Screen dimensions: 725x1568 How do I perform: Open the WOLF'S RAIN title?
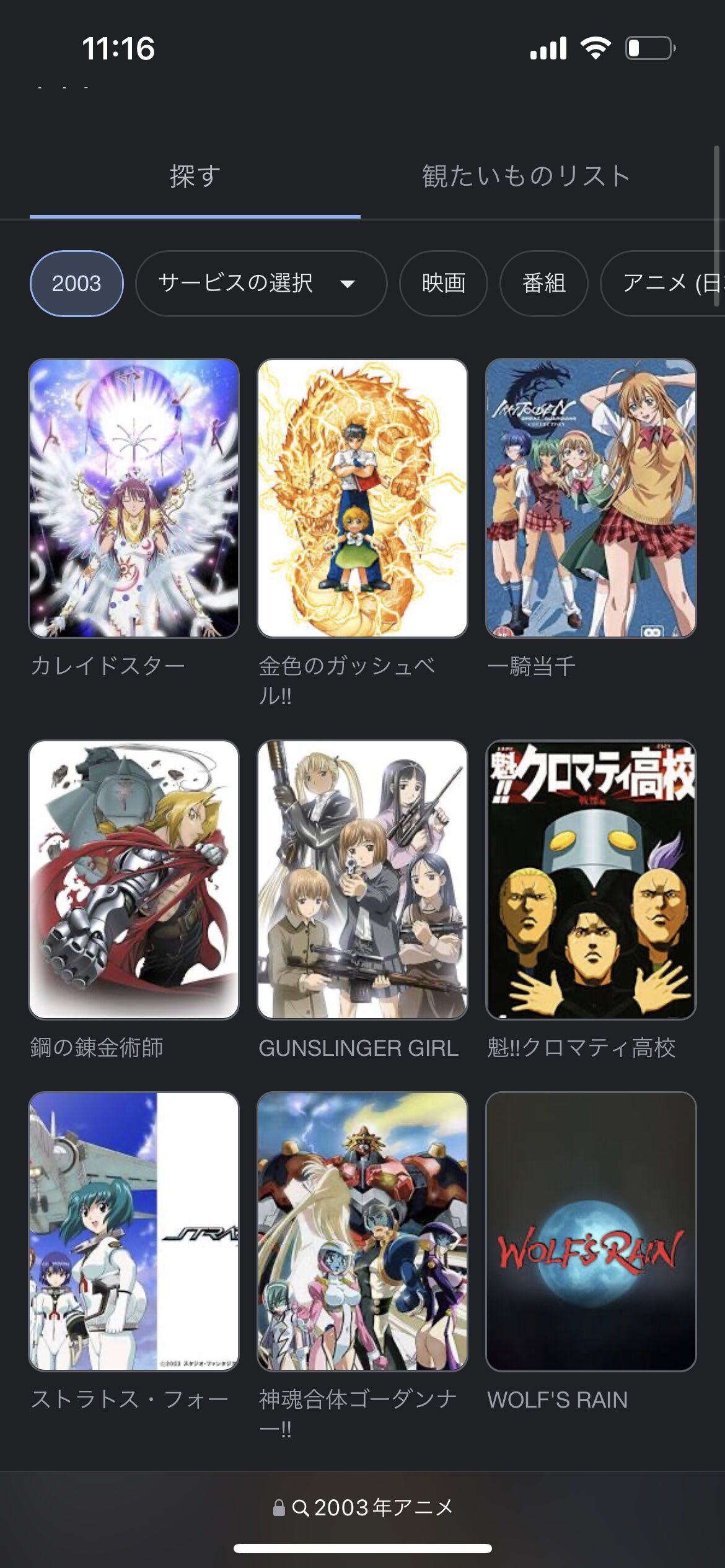tap(591, 1231)
